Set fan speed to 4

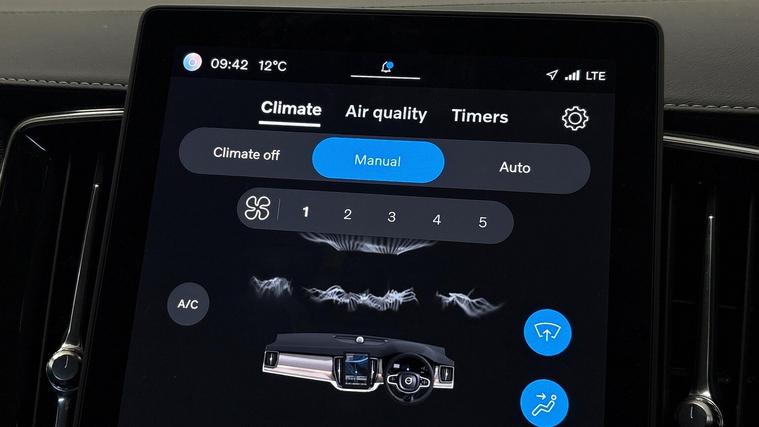[x=437, y=219]
